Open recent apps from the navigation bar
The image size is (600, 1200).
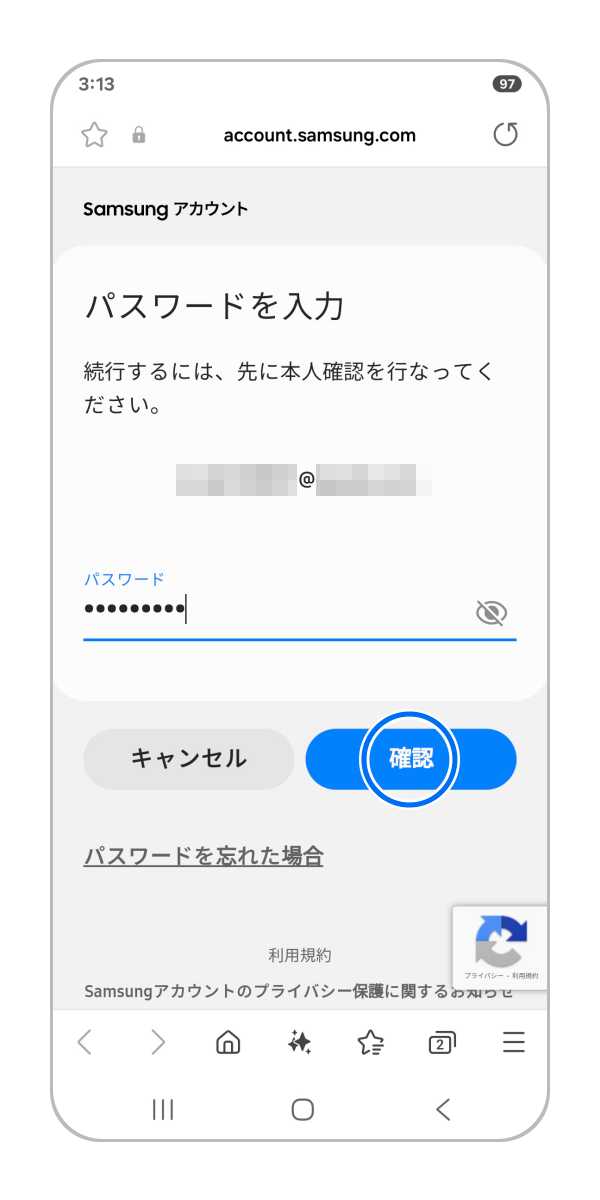[162, 1109]
